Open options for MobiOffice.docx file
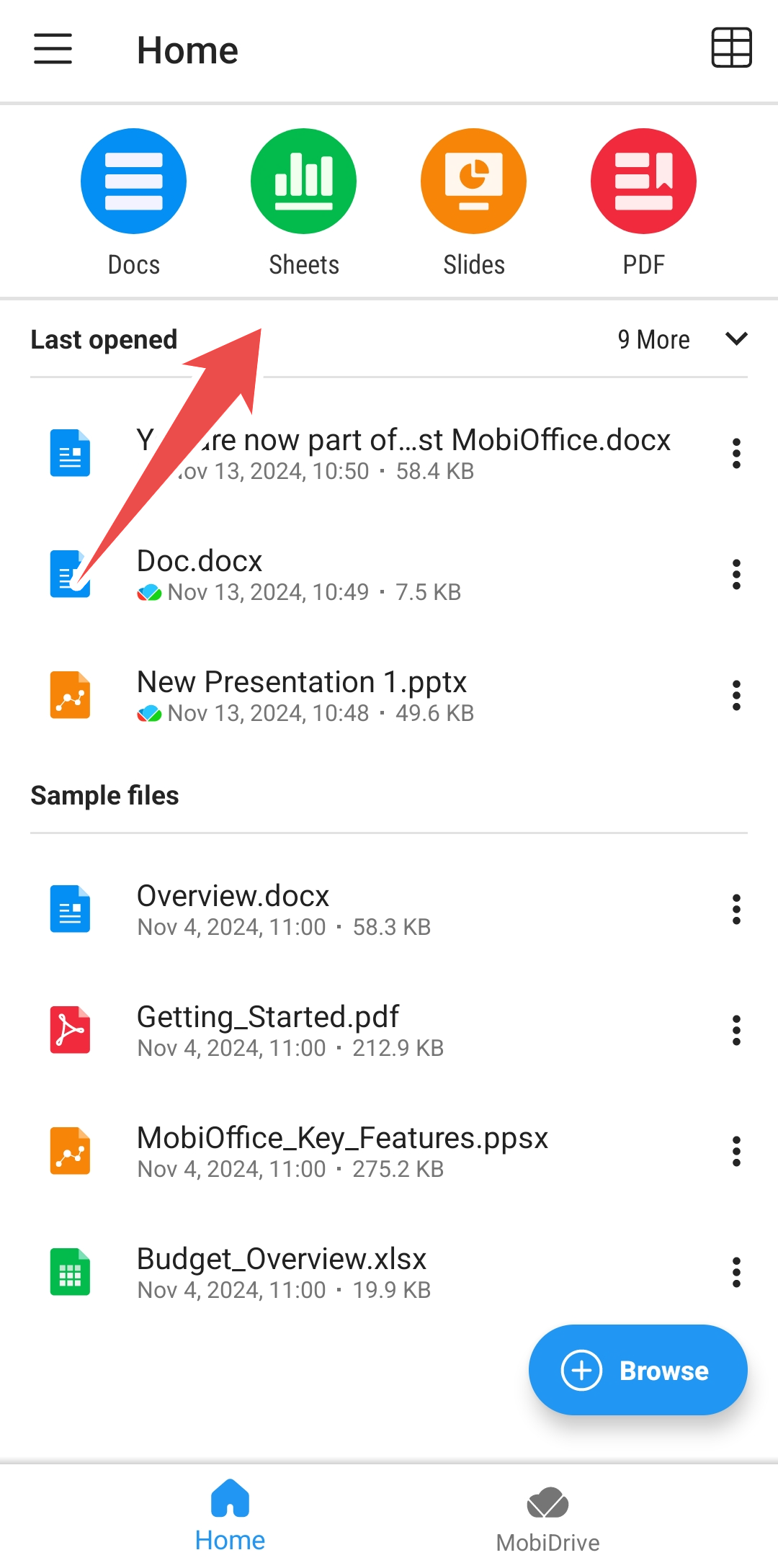Viewport: 778px width, 1568px height. click(x=735, y=454)
